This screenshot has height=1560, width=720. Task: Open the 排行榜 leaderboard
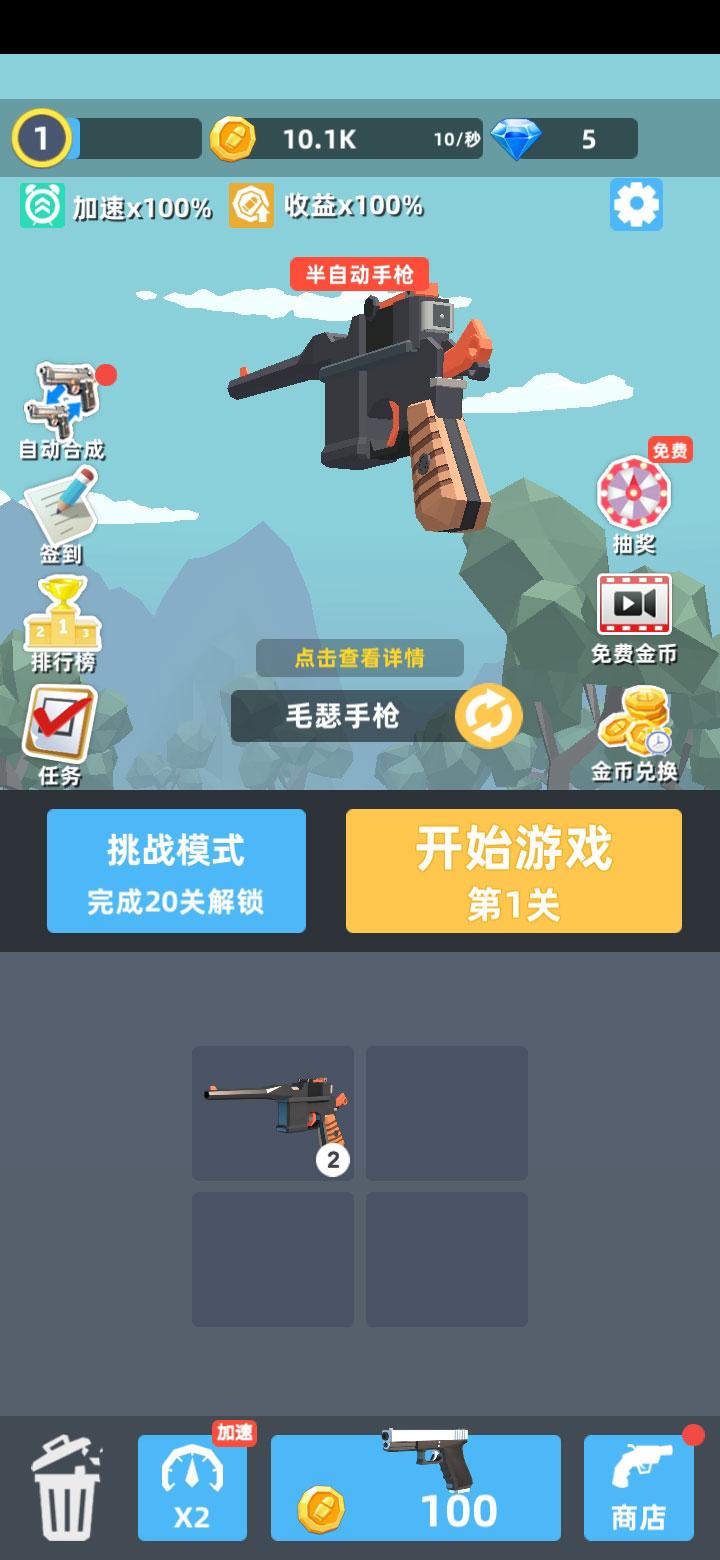coord(62,623)
